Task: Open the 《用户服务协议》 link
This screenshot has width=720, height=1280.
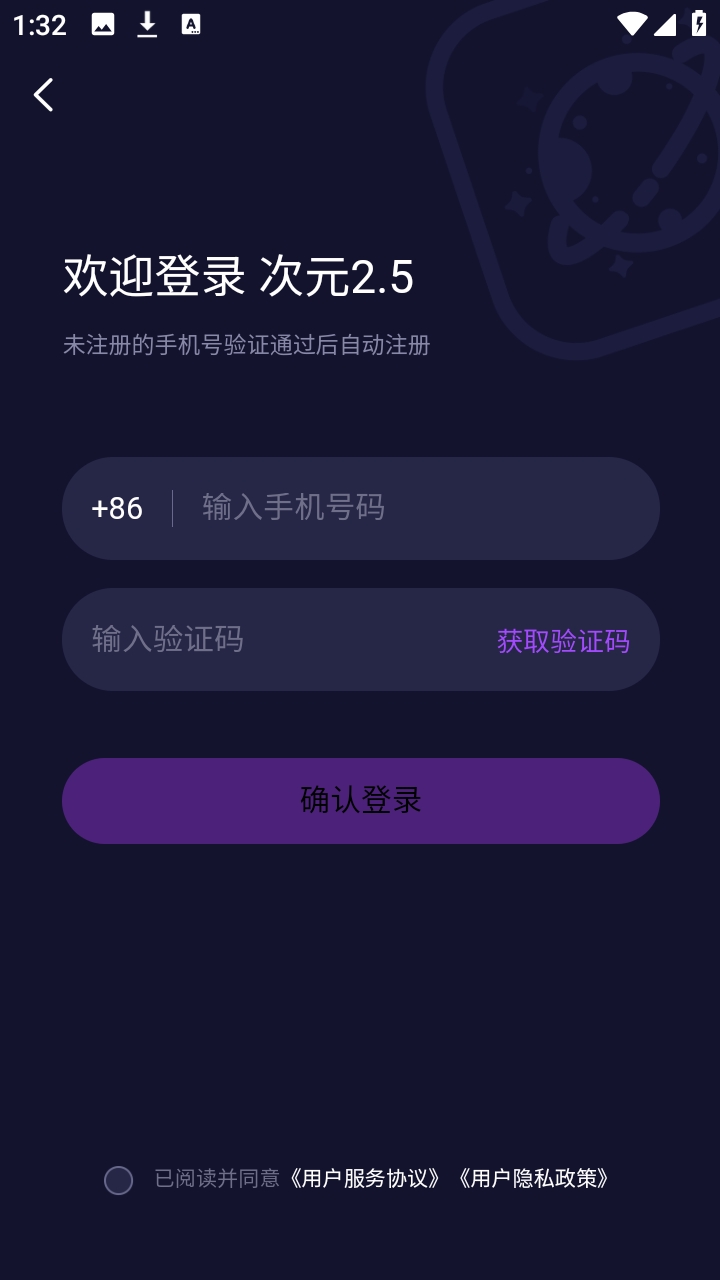Action: click(364, 1178)
